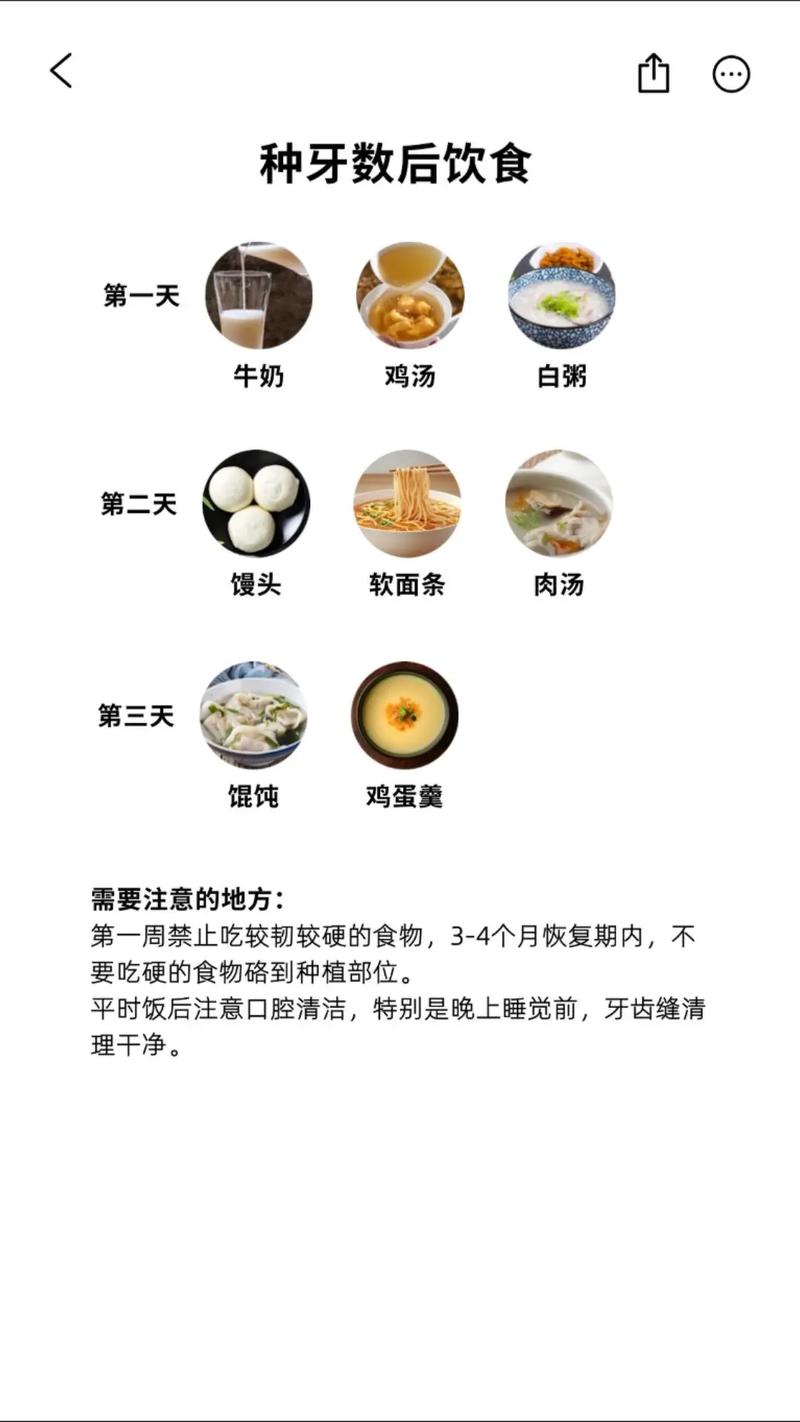Screen dimensions: 800x1422
Task: Click the notes paragraph about oral cleaning
Action: [397, 1012]
